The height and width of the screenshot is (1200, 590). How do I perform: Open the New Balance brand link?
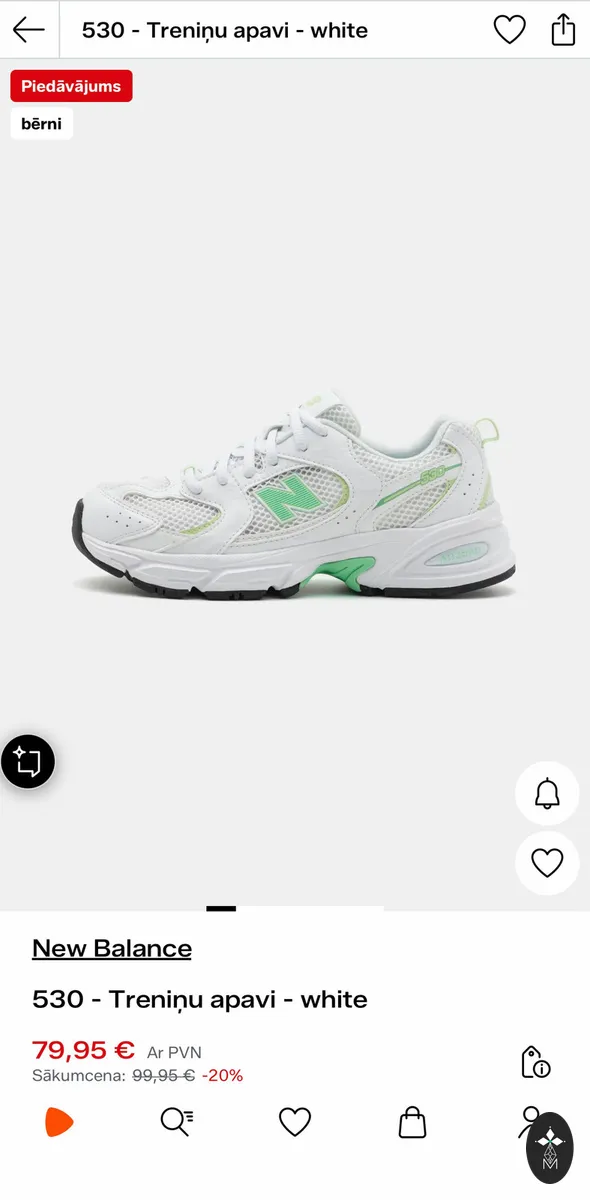112,948
